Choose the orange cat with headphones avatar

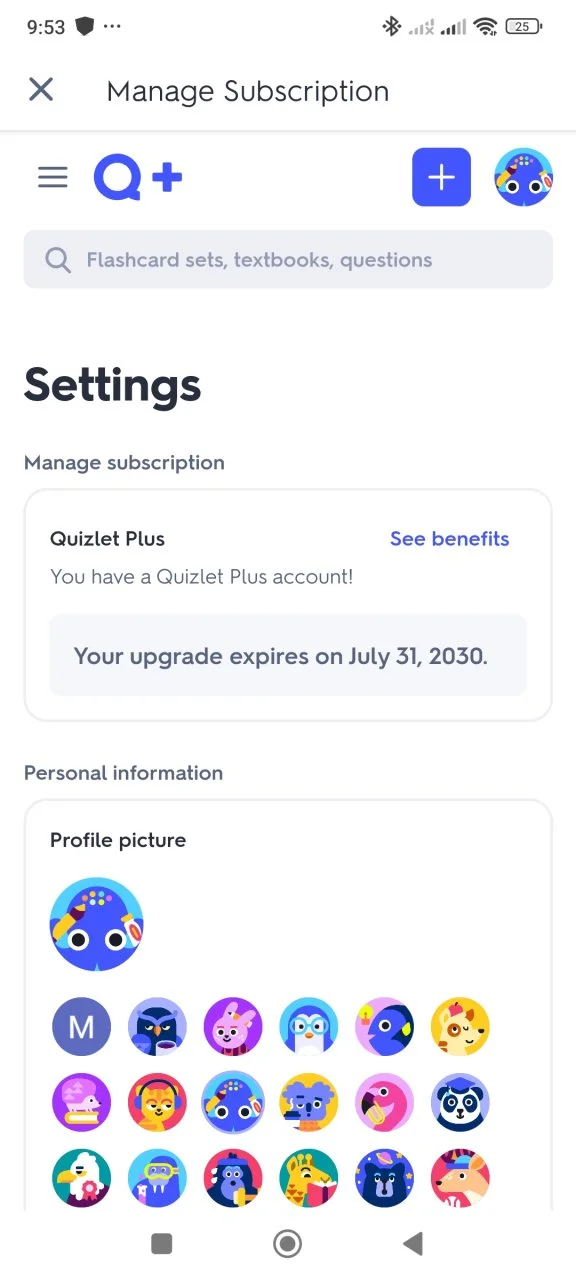(157, 1102)
